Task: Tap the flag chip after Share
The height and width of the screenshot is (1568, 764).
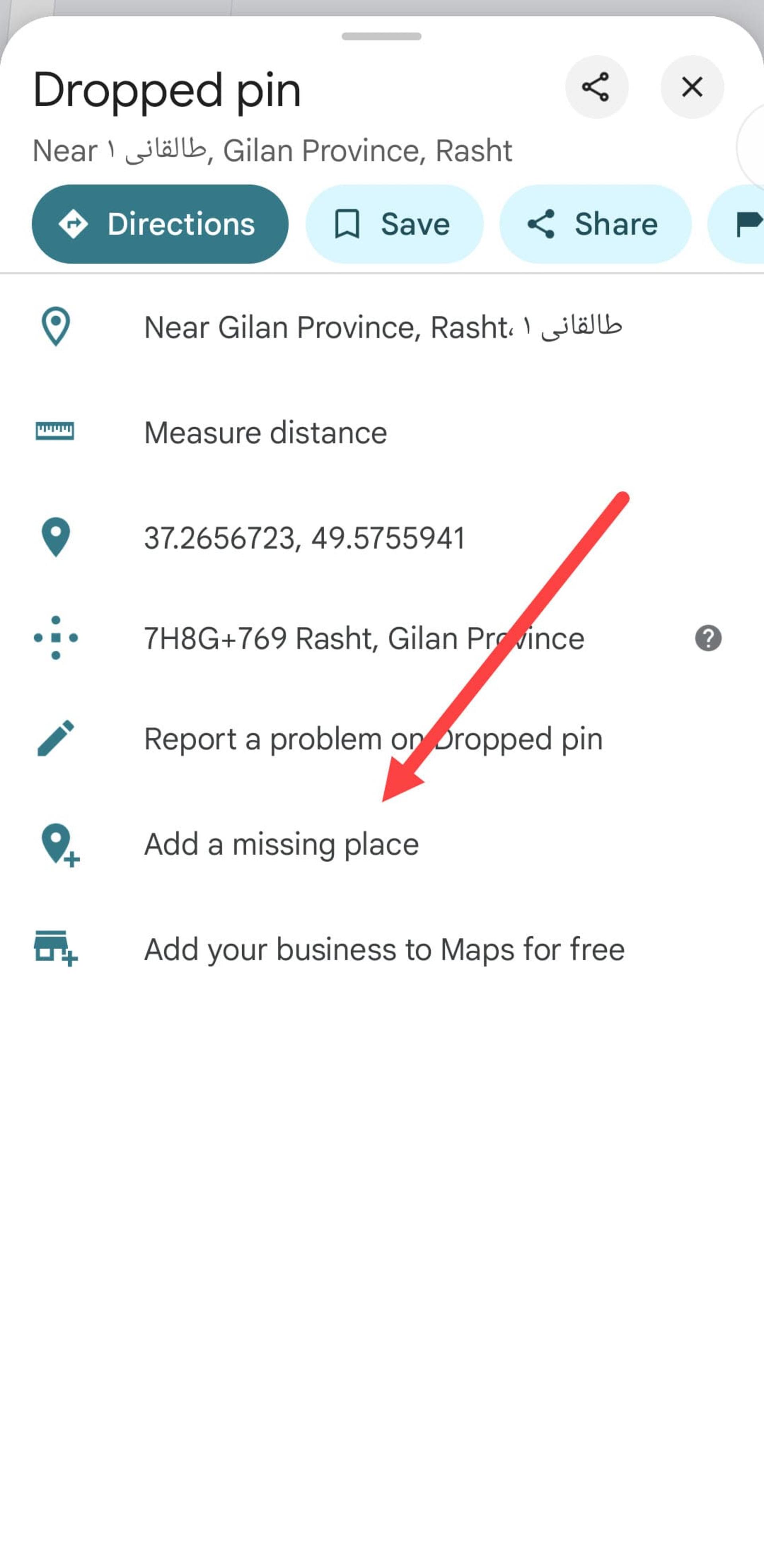Action: click(x=737, y=224)
